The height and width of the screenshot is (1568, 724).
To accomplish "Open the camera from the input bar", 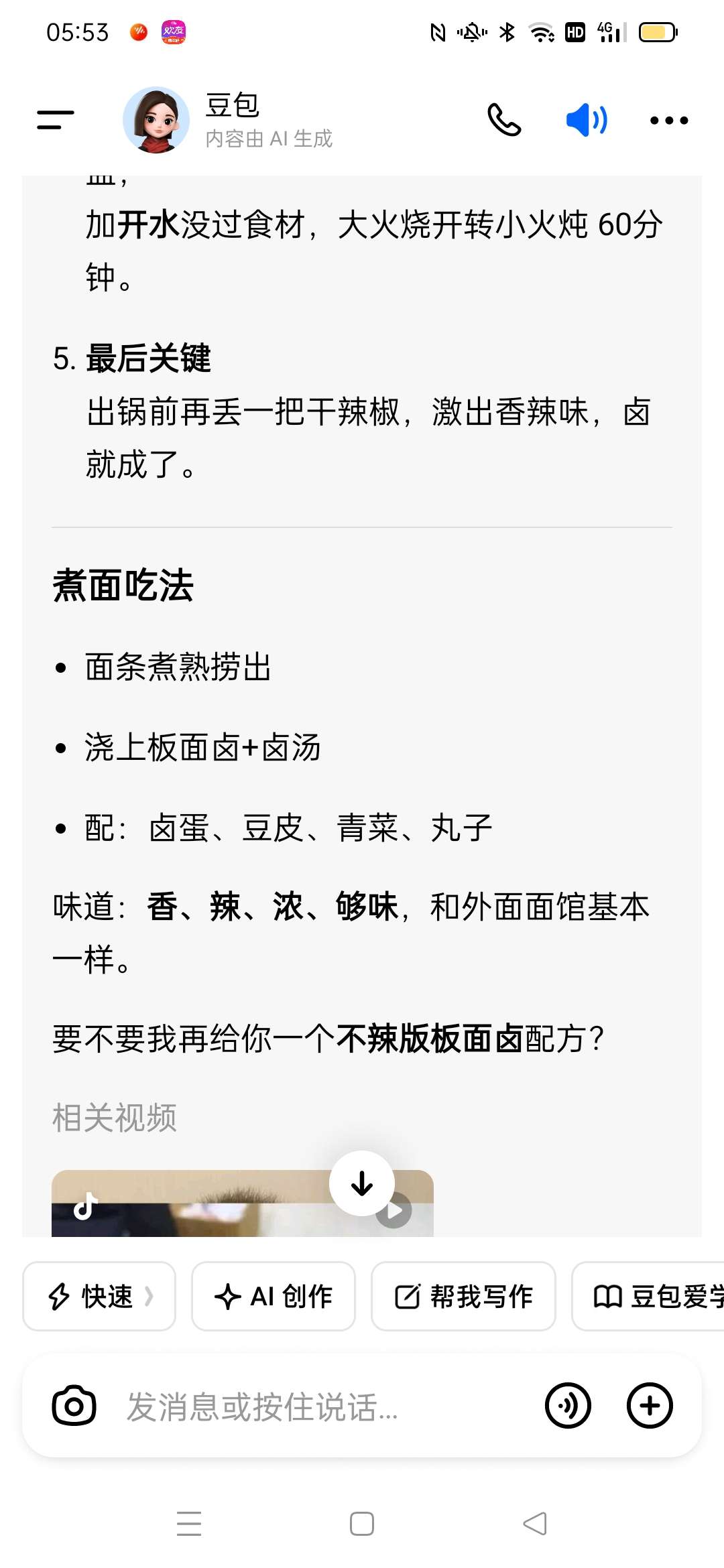I will coord(74,1406).
